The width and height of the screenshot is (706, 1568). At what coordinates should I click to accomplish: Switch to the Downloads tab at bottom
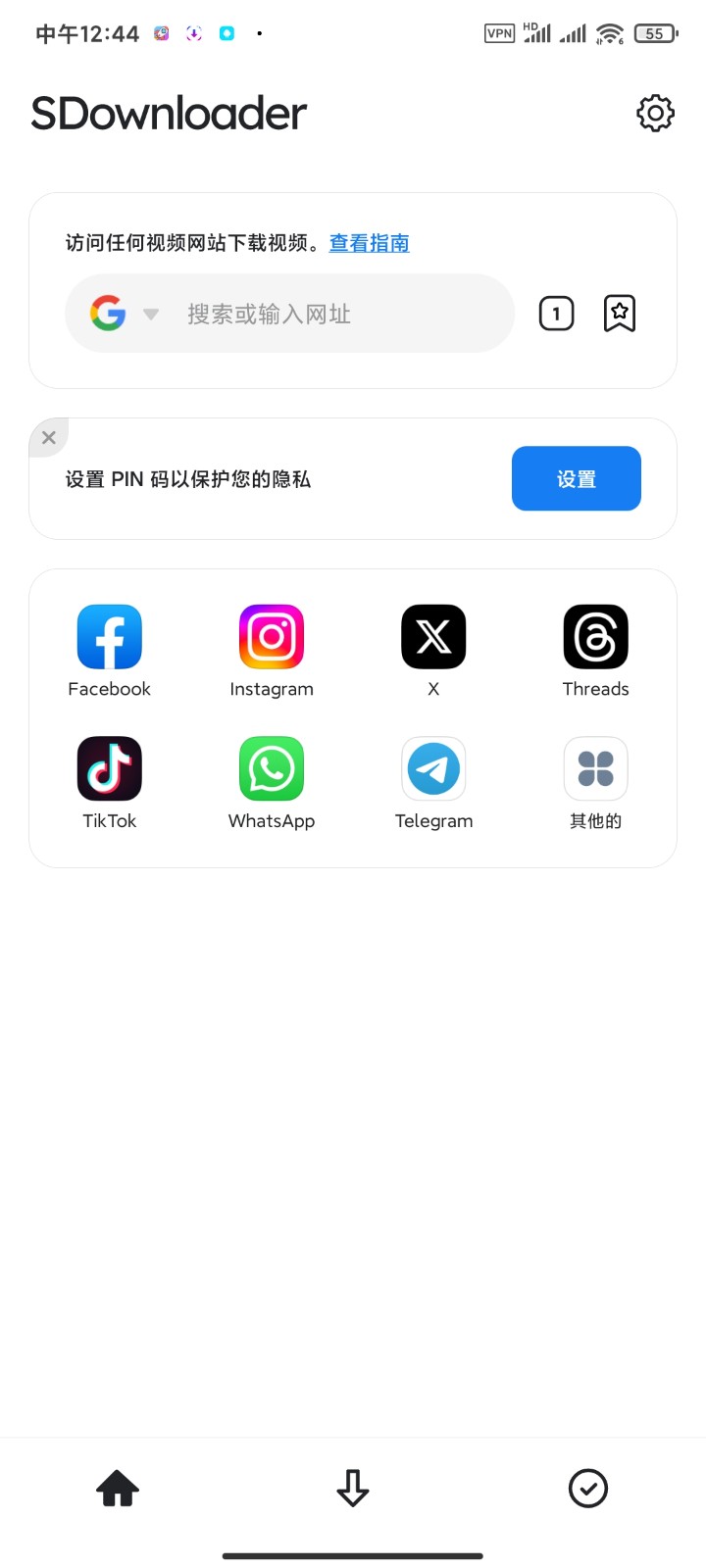tap(353, 1489)
